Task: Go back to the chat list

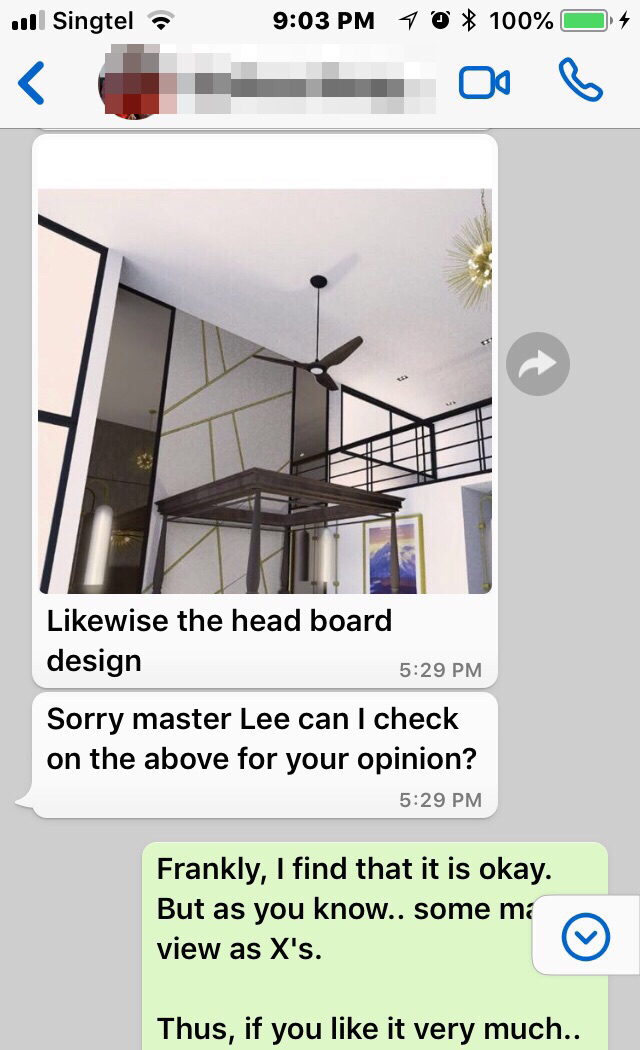Action: pos(31,83)
